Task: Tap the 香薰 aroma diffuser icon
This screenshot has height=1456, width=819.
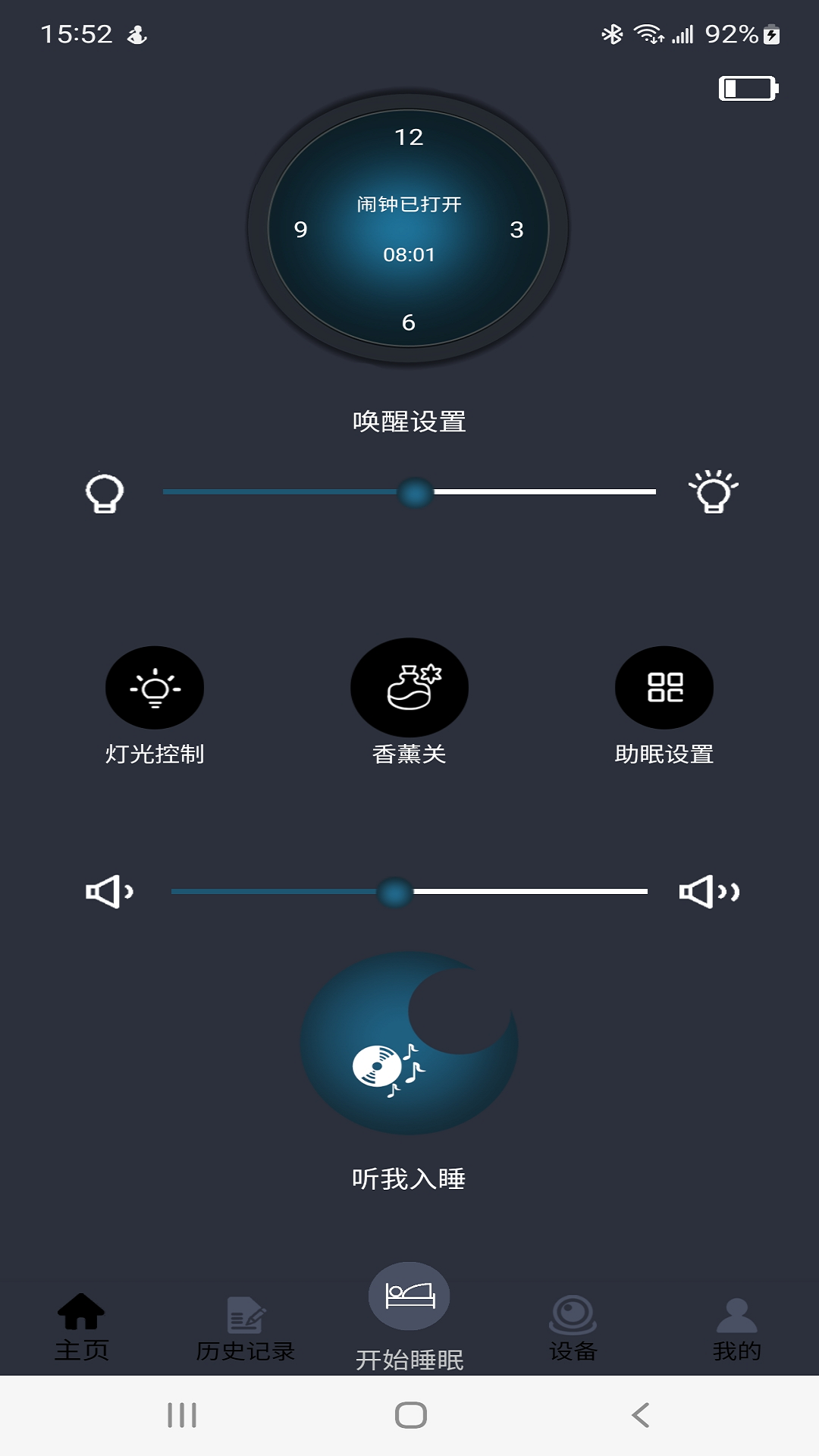Action: pyautogui.click(x=409, y=686)
